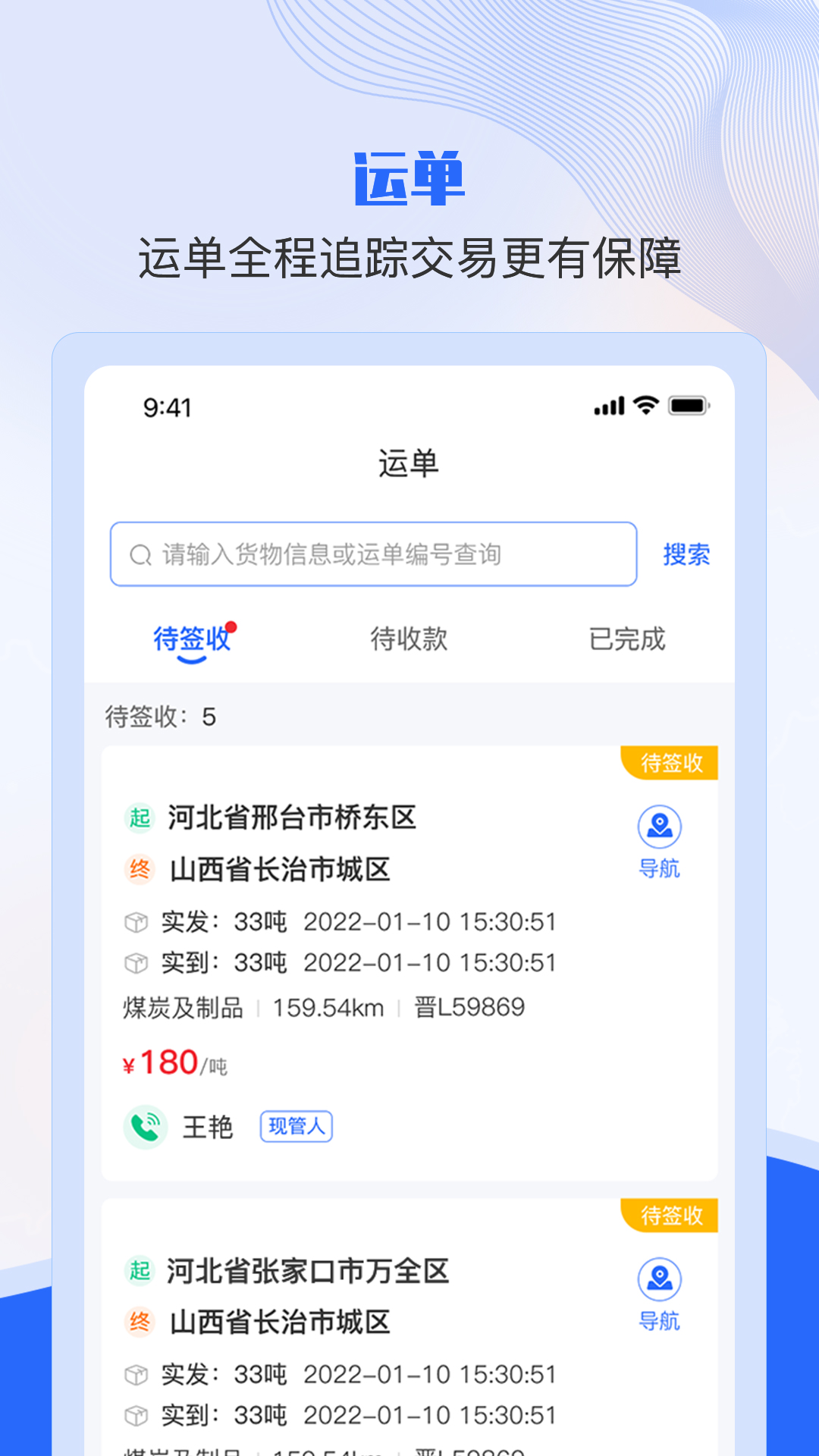Switch to the 已完成 tab
This screenshot has height=1456, width=819.
628,639
